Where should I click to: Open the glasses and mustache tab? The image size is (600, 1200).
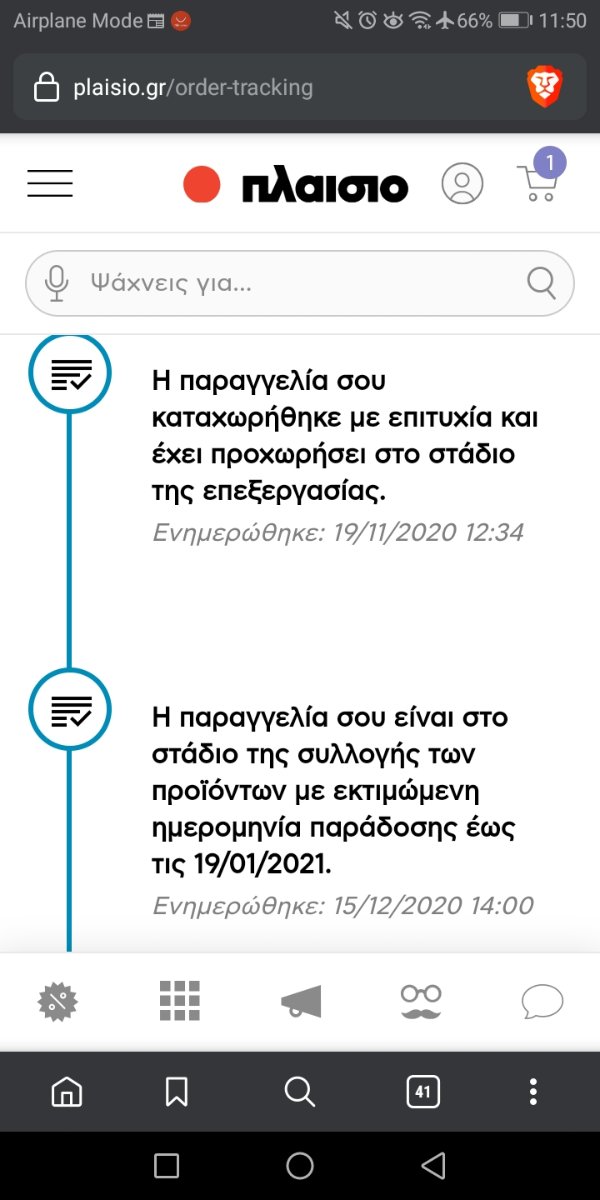pos(421,1001)
